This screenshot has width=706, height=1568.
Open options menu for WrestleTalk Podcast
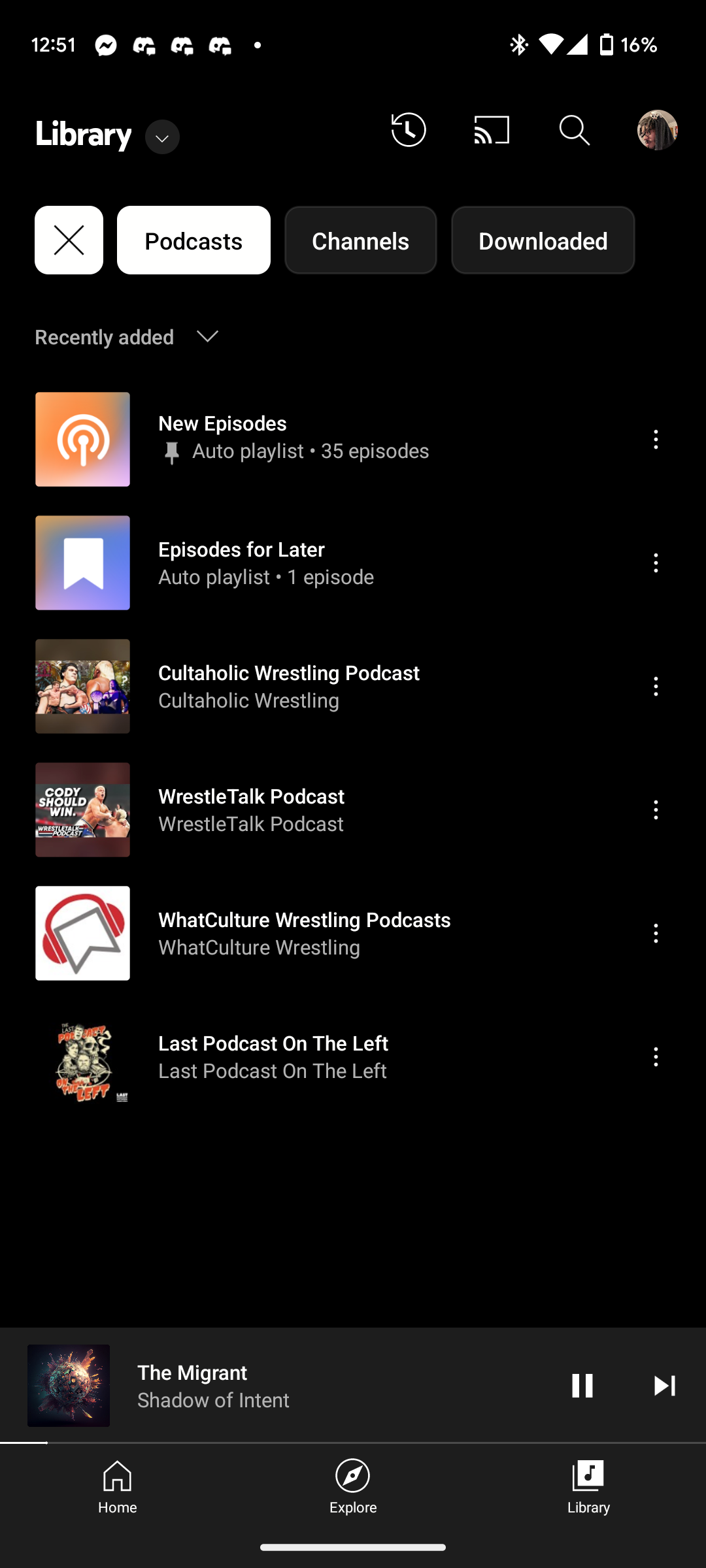click(656, 809)
